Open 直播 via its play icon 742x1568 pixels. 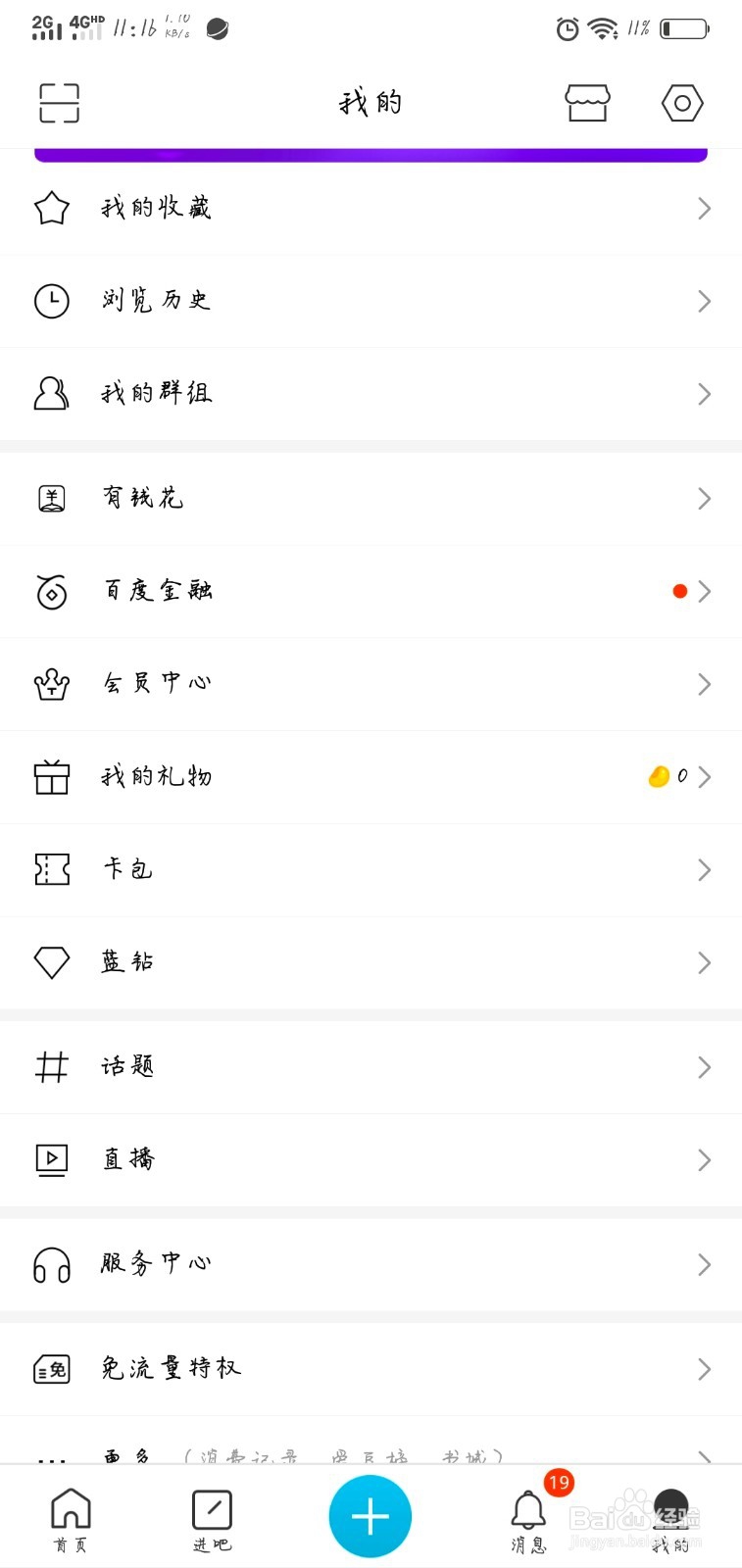[51, 1159]
